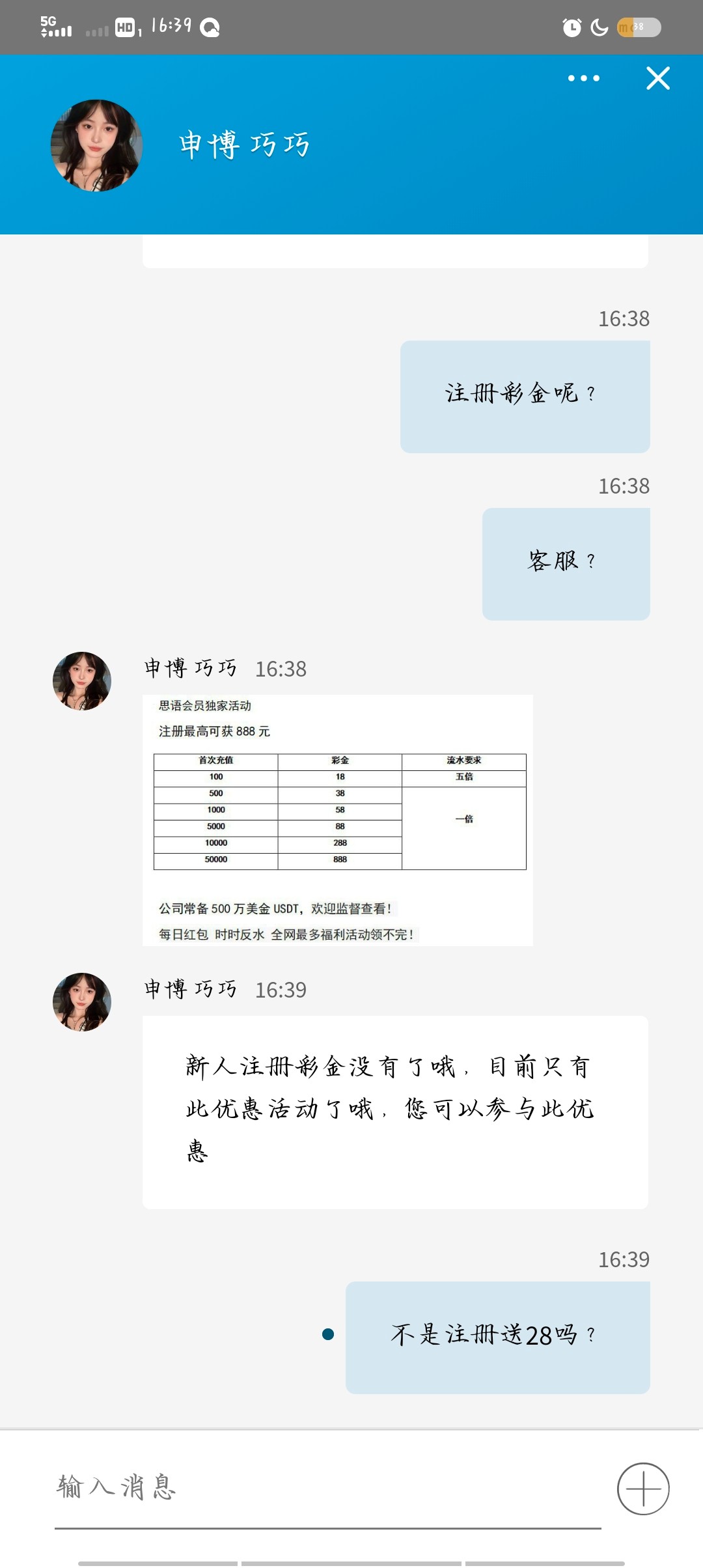Screen dimensions: 703x1568
Task: Open the plus attachment button
Action: pos(643,1489)
